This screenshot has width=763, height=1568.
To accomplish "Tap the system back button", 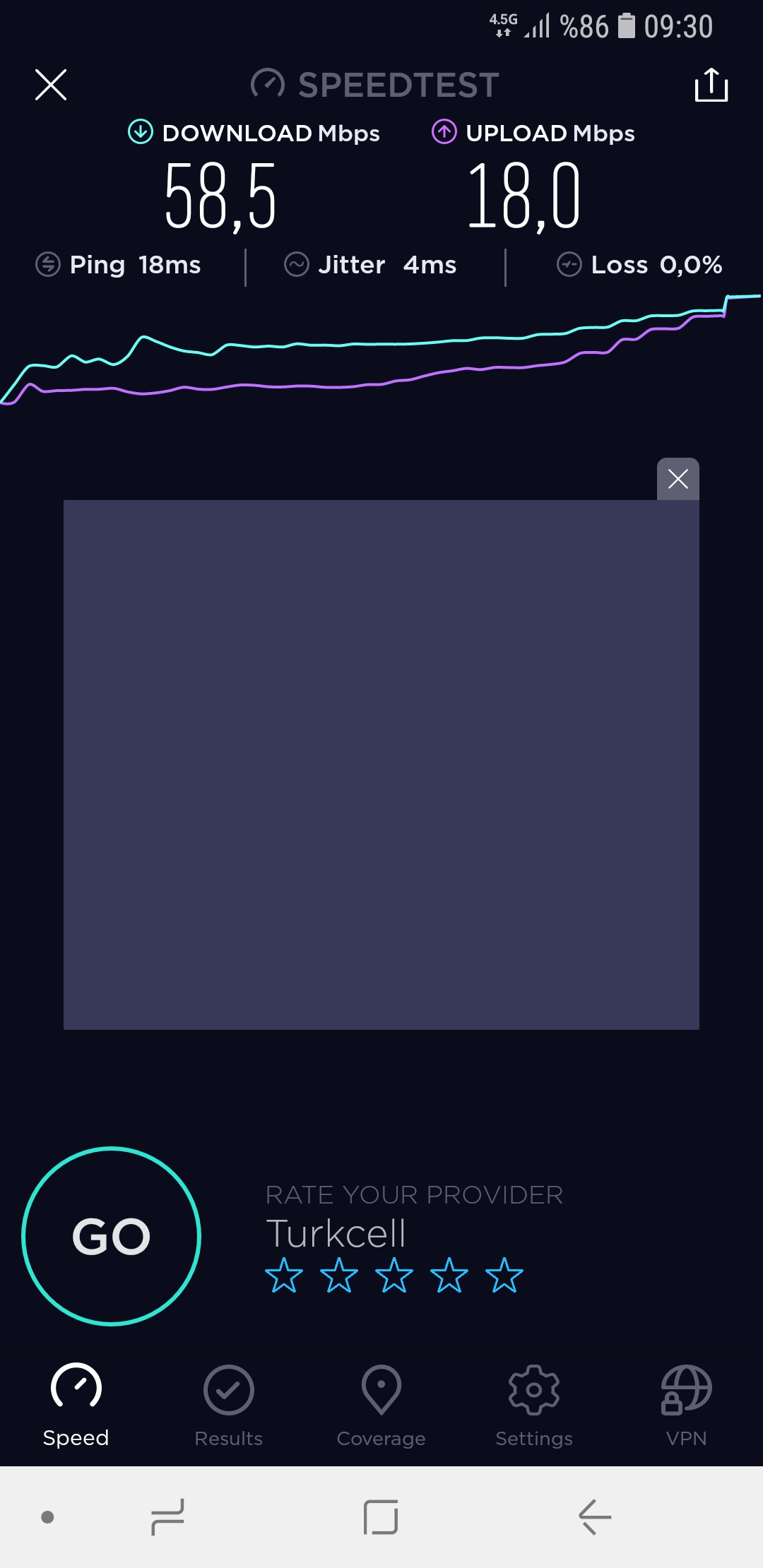I will coord(595,1516).
